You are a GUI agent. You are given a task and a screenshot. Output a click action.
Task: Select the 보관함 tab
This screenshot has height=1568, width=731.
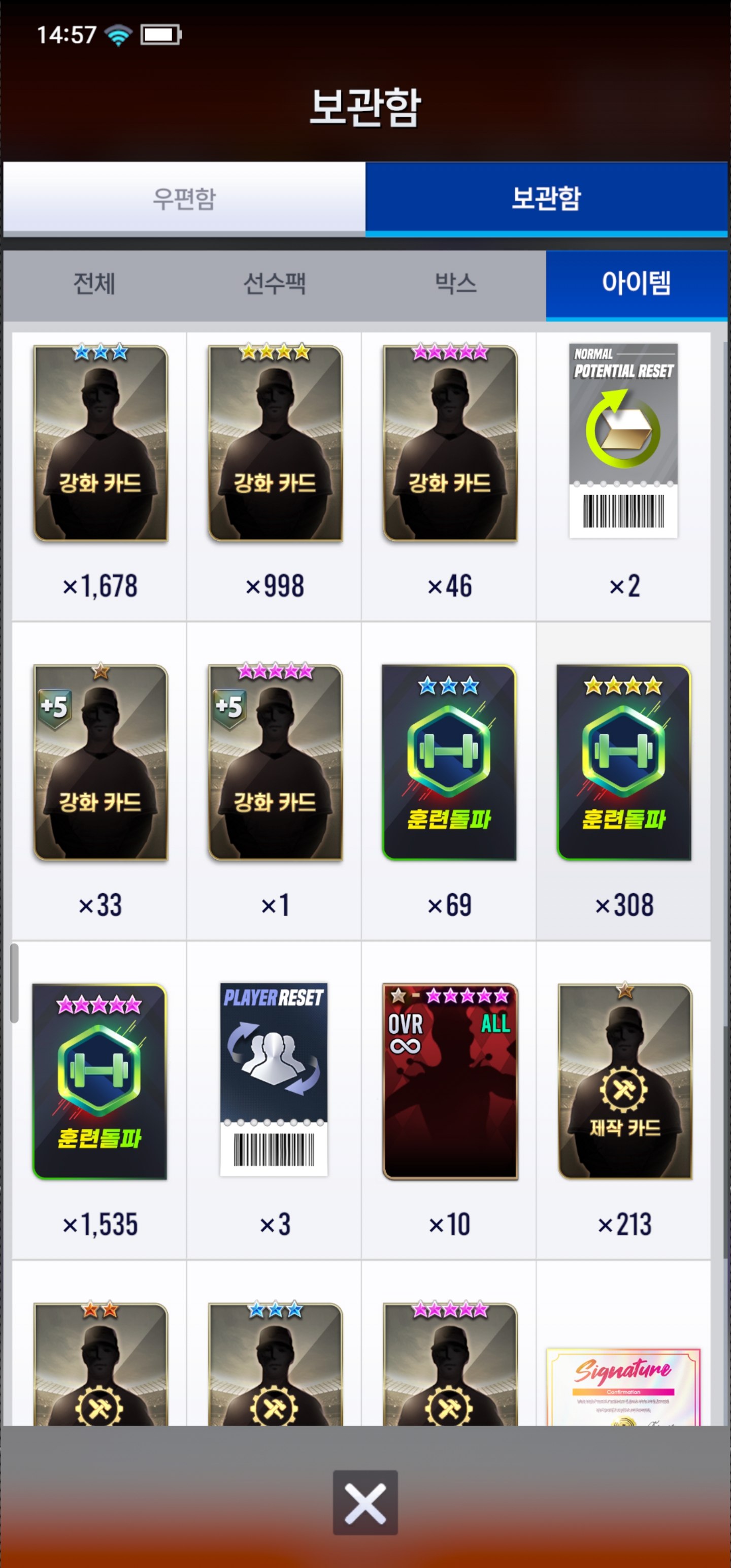coord(546,198)
